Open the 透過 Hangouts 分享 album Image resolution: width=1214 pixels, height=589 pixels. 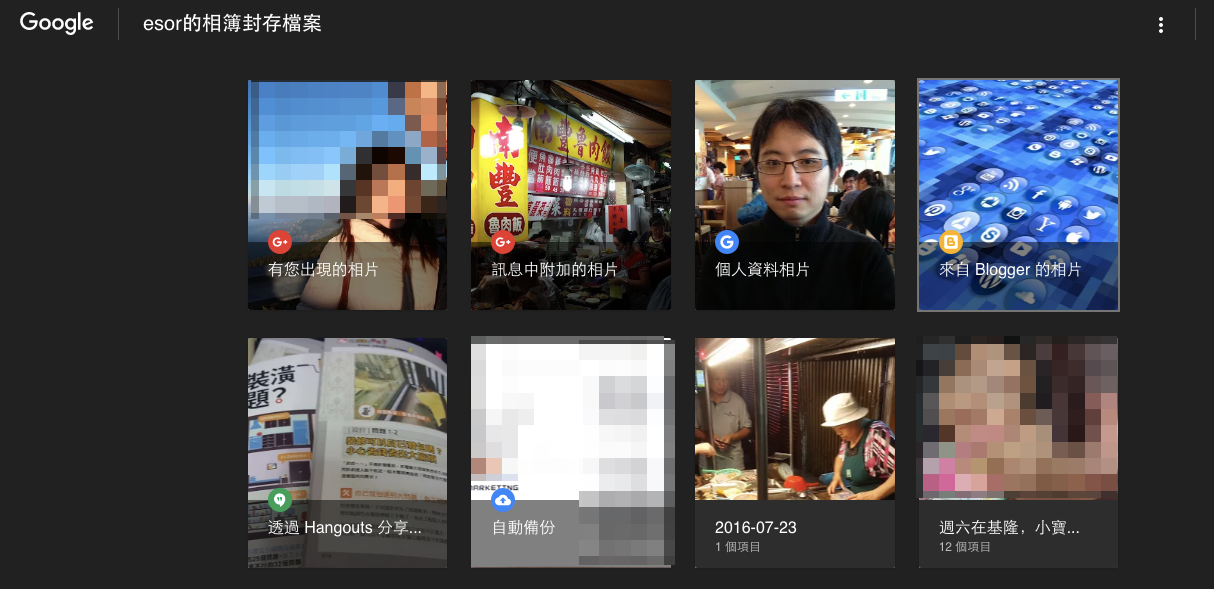click(x=347, y=453)
